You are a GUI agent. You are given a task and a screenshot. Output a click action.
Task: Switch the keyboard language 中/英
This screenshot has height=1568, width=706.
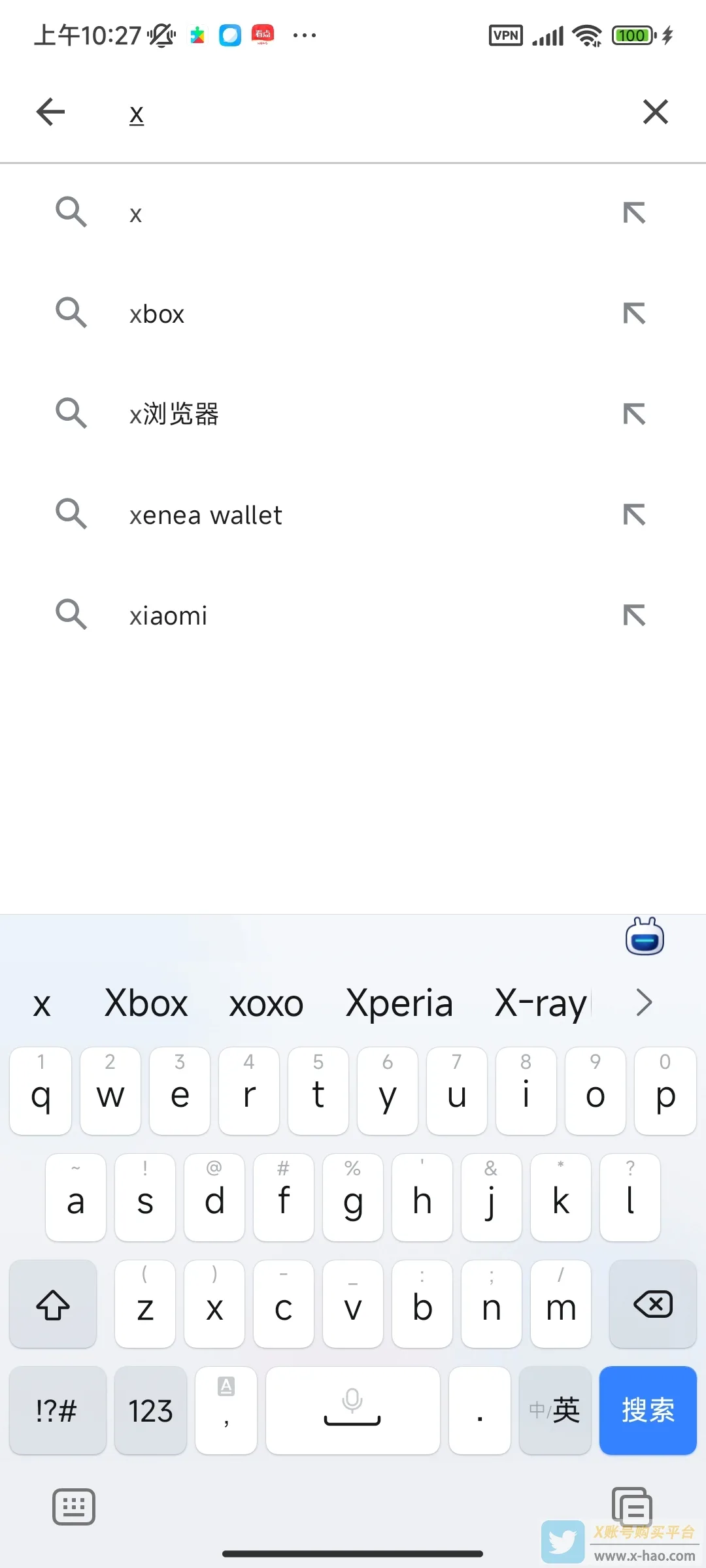coord(555,1410)
